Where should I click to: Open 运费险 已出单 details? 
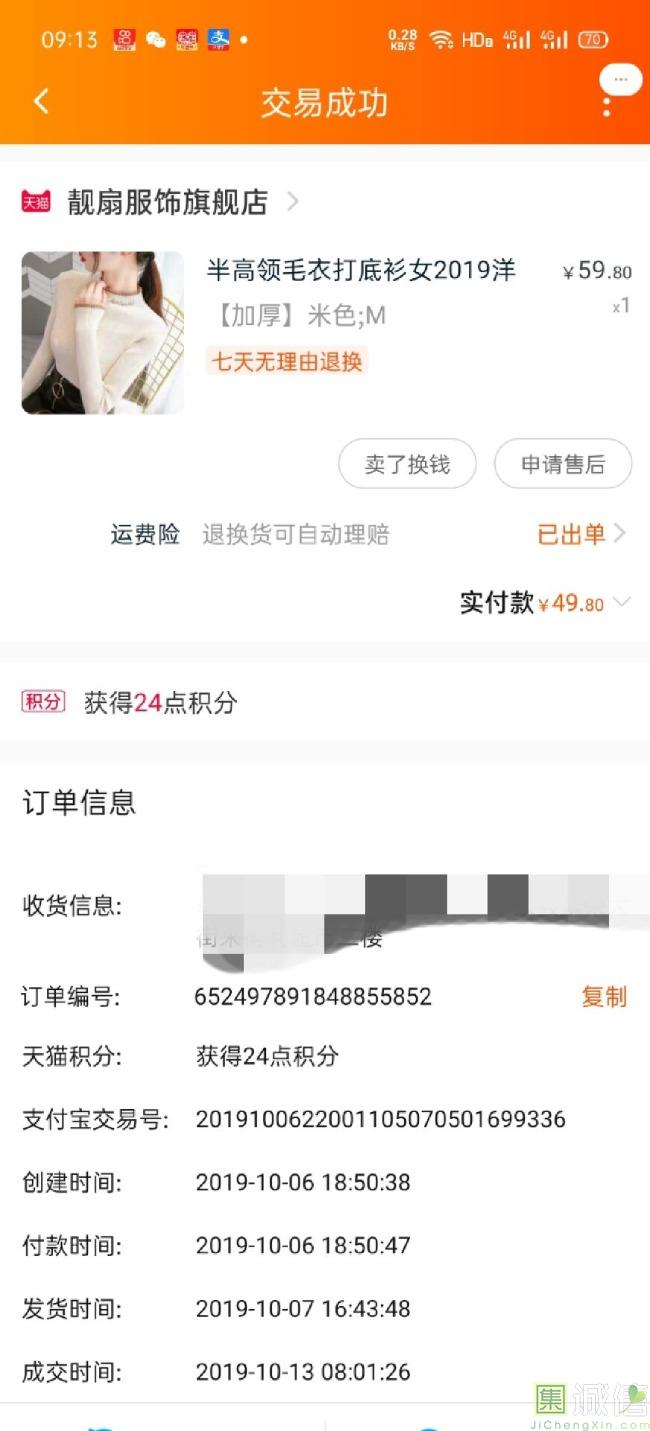[x=582, y=534]
